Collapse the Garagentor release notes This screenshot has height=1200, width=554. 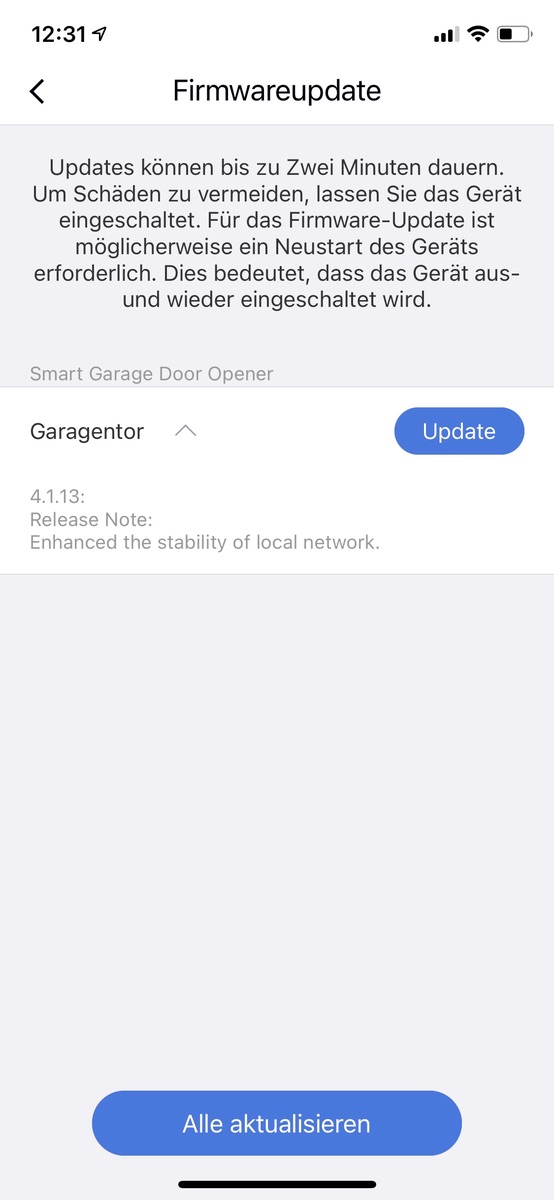coord(185,431)
